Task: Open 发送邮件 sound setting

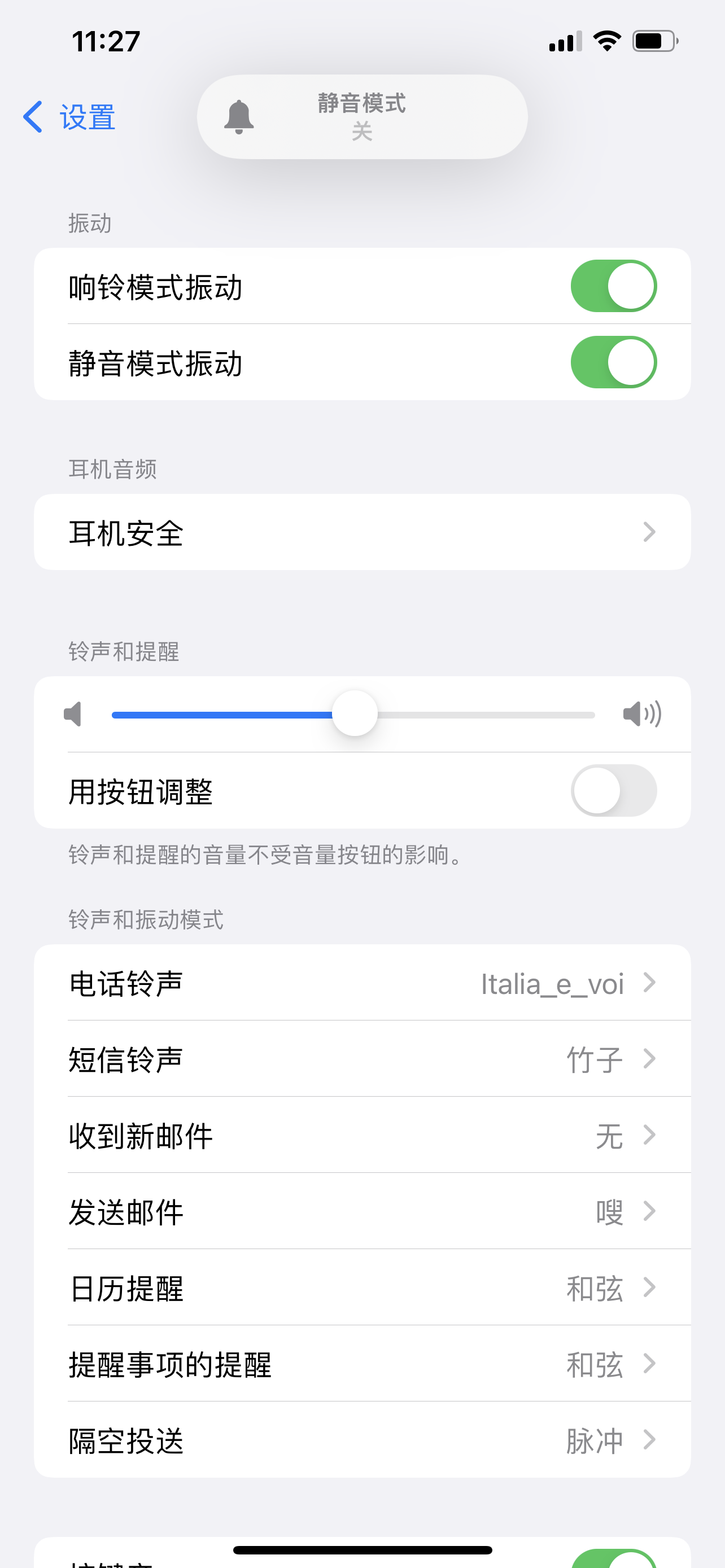Action: (362, 1211)
